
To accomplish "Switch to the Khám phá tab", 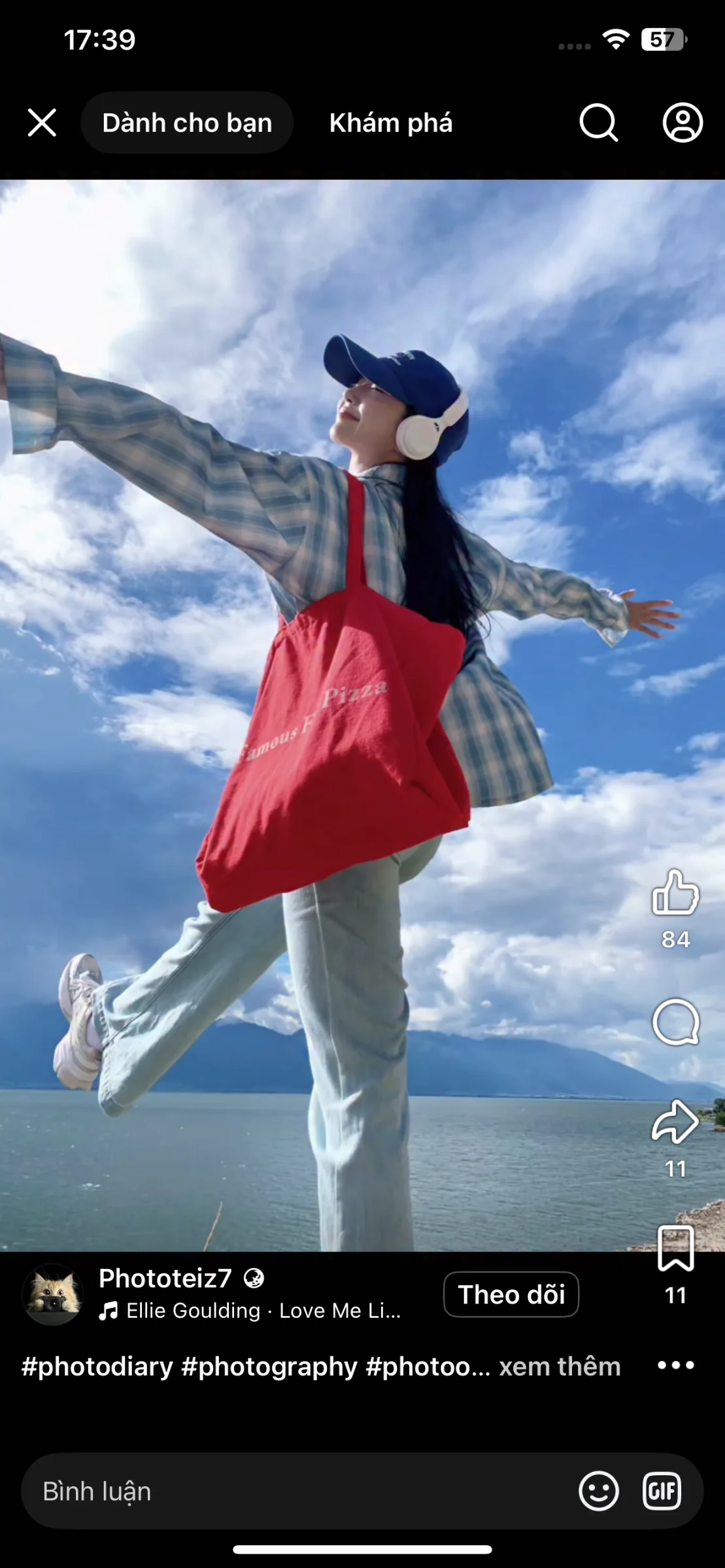I will (391, 123).
